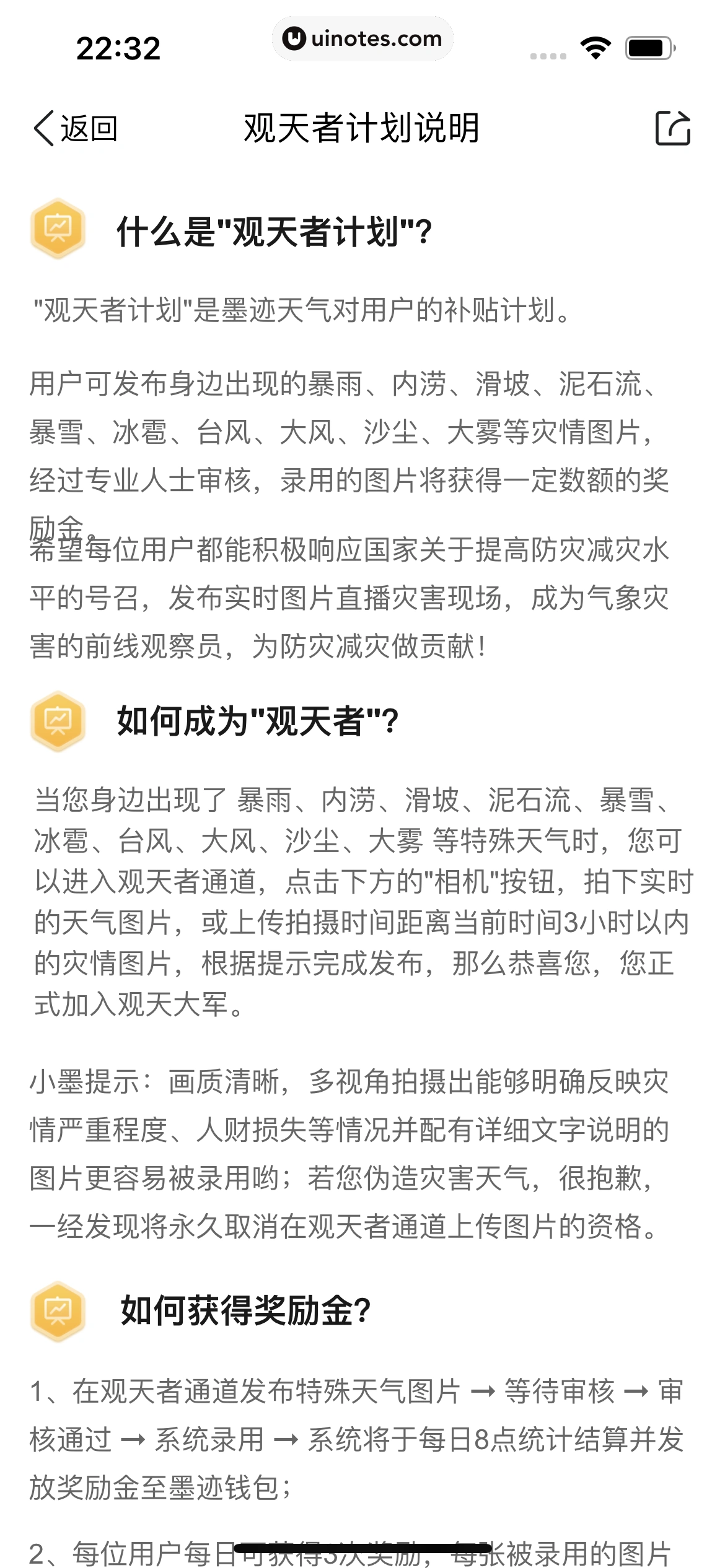Select the page title 观天者计划说明
The image size is (725, 1568).
[362, 128]
